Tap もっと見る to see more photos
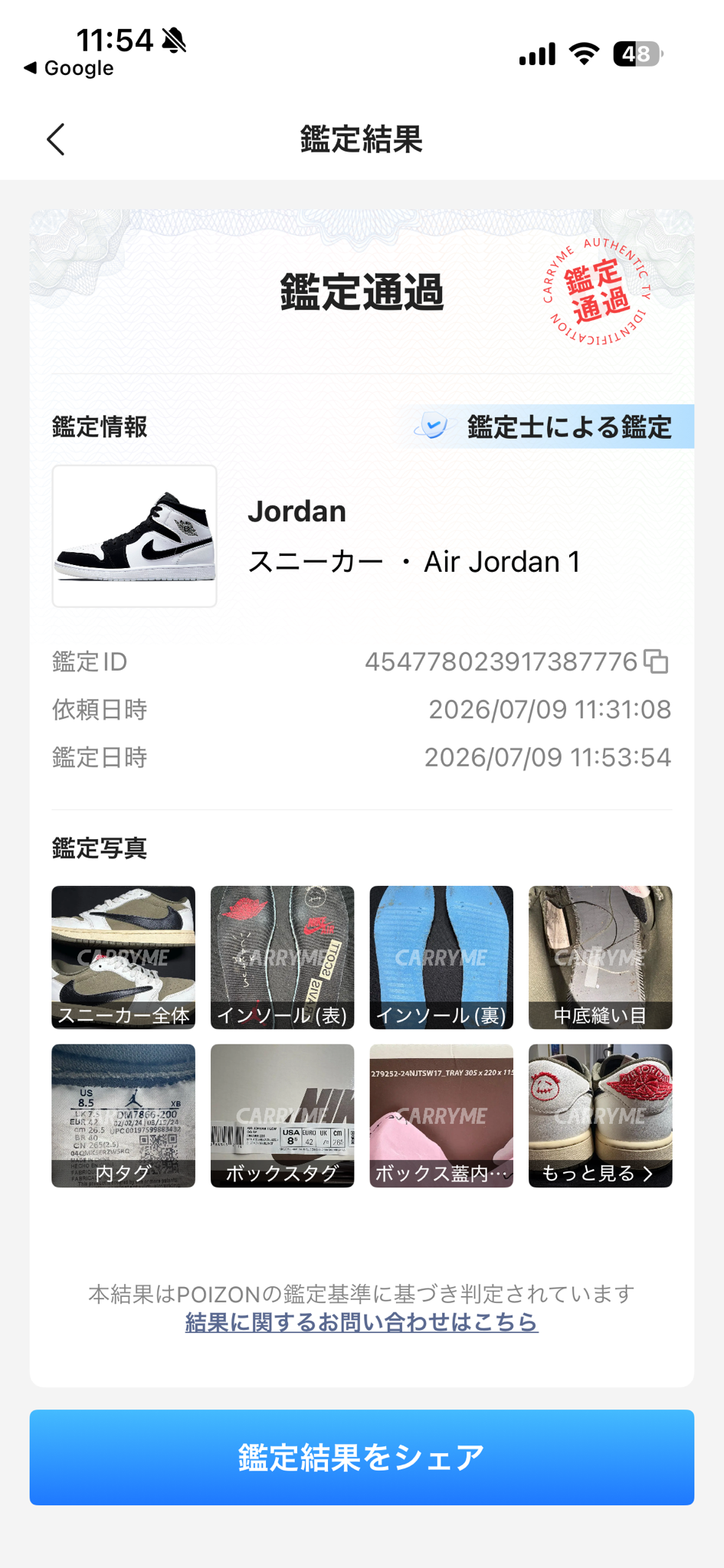The image size is (724, 1568). pos(600,1116)
